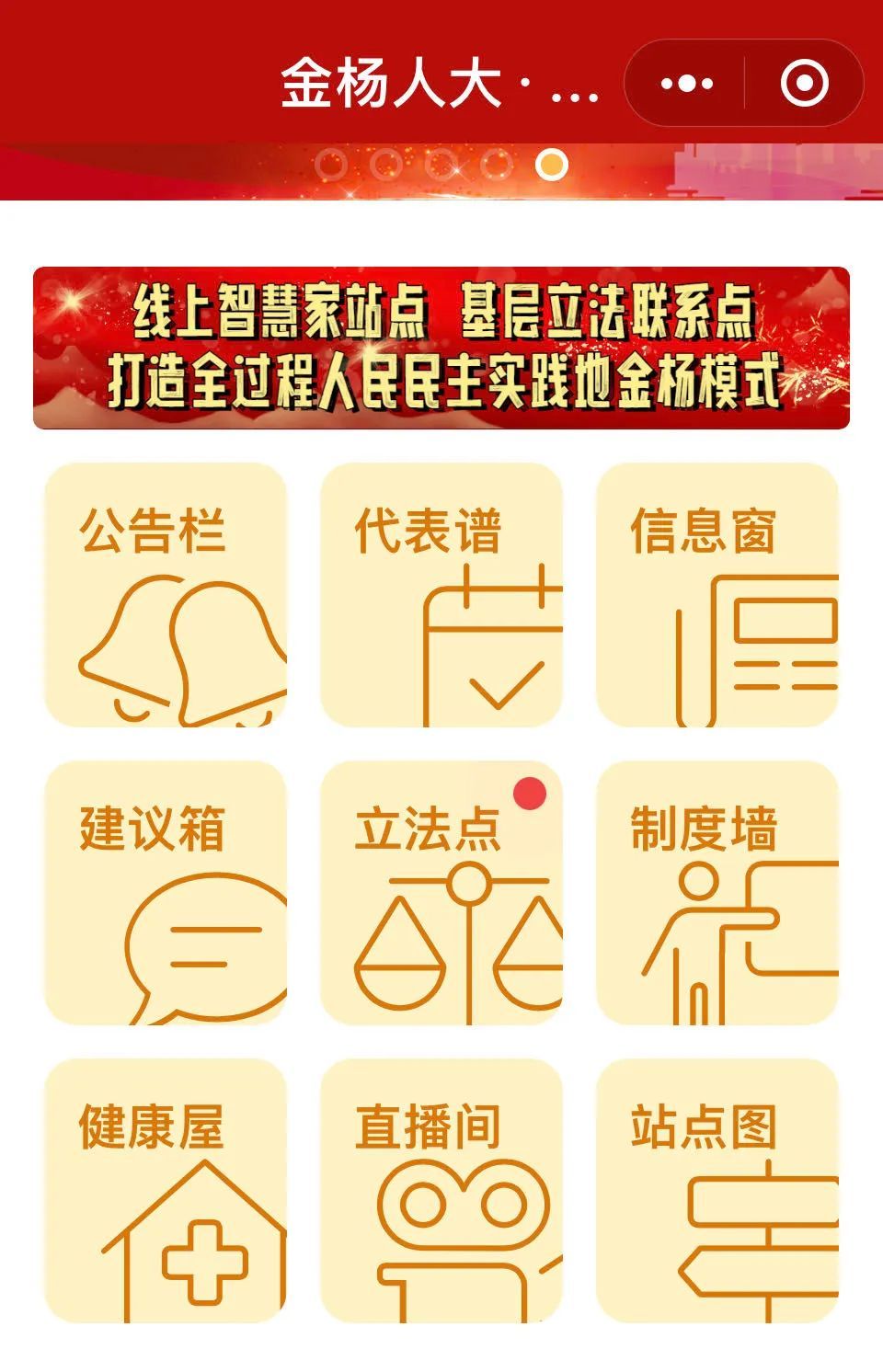883x1372 pixels.
Task: Open the 信息窗 tile
Action: 717,595
